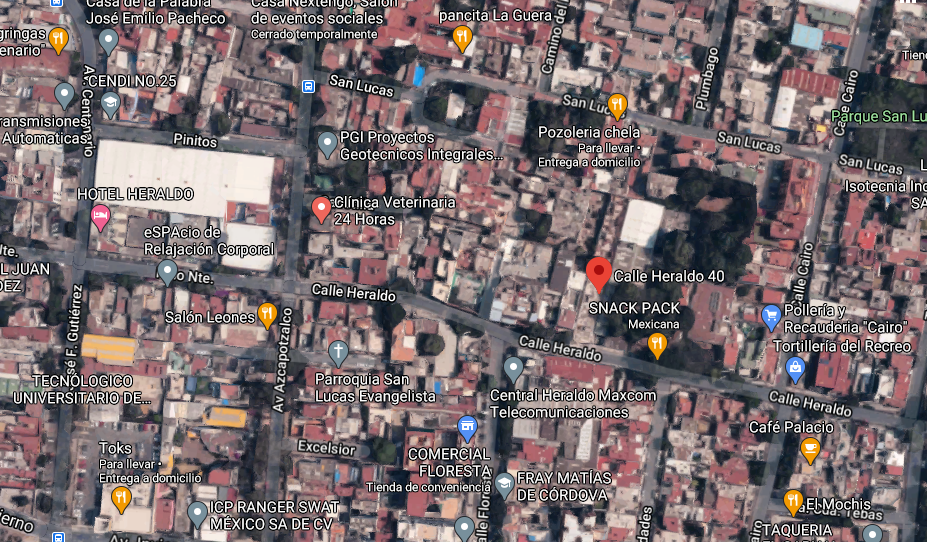Select El Mochis restaurant pin
Image resolution: width=927 pixels, height=542 pixels.
point(793,502)
